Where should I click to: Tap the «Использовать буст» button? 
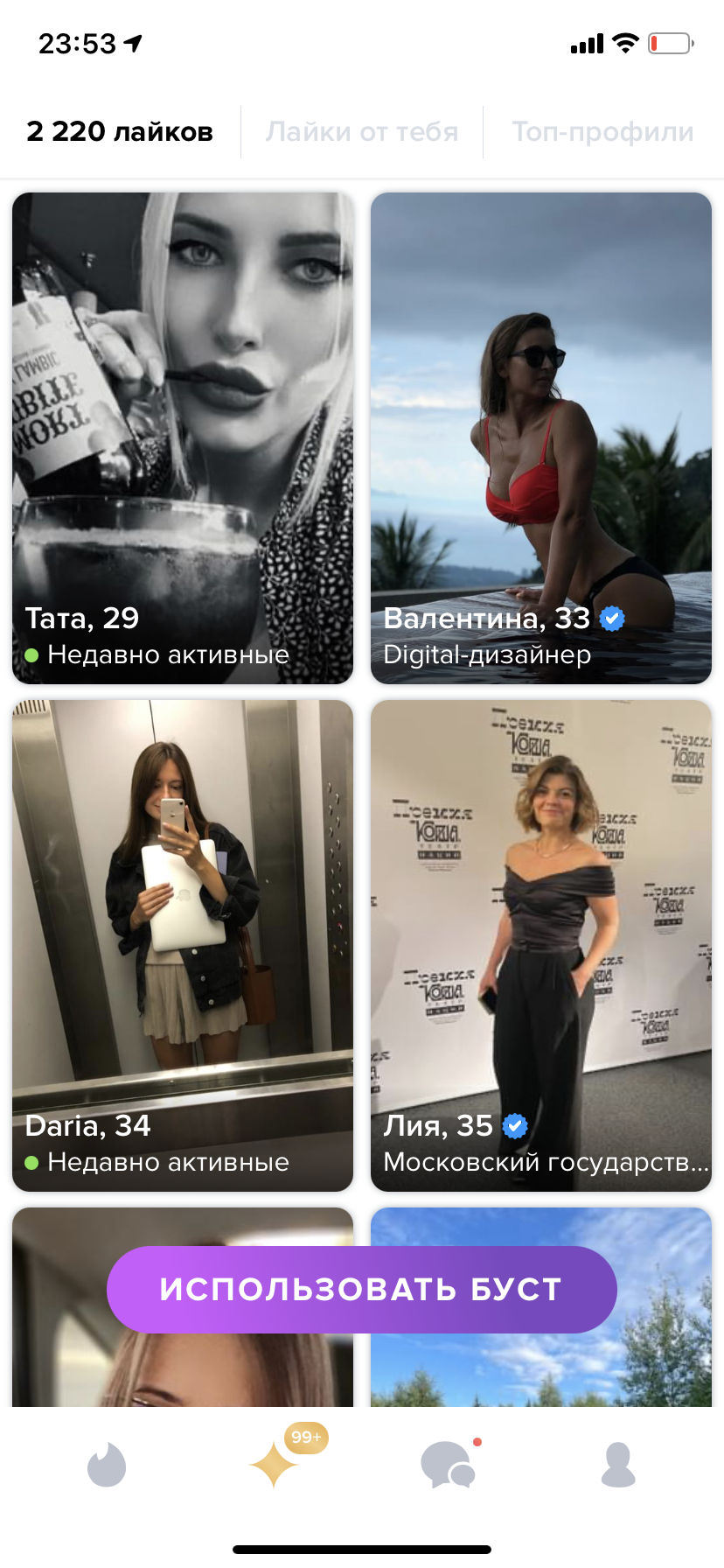click(361, 1290)
